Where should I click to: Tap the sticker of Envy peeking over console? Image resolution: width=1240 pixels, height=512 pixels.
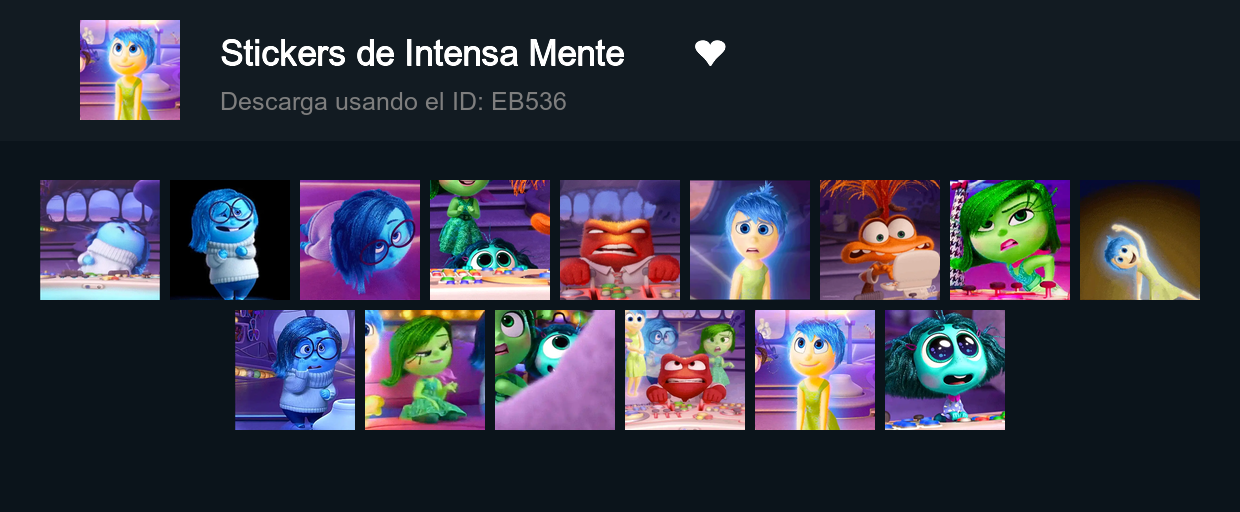[x=490, y=240]
